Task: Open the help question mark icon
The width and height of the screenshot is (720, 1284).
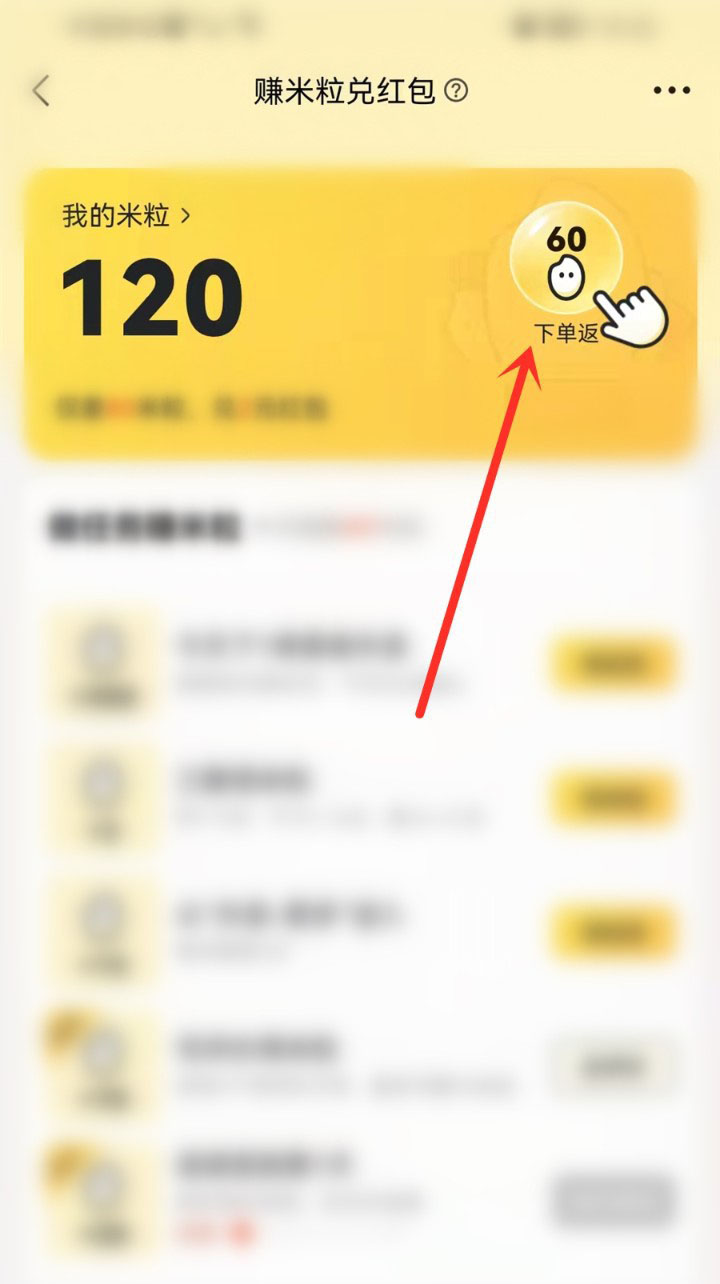Action: click(457, 91)
